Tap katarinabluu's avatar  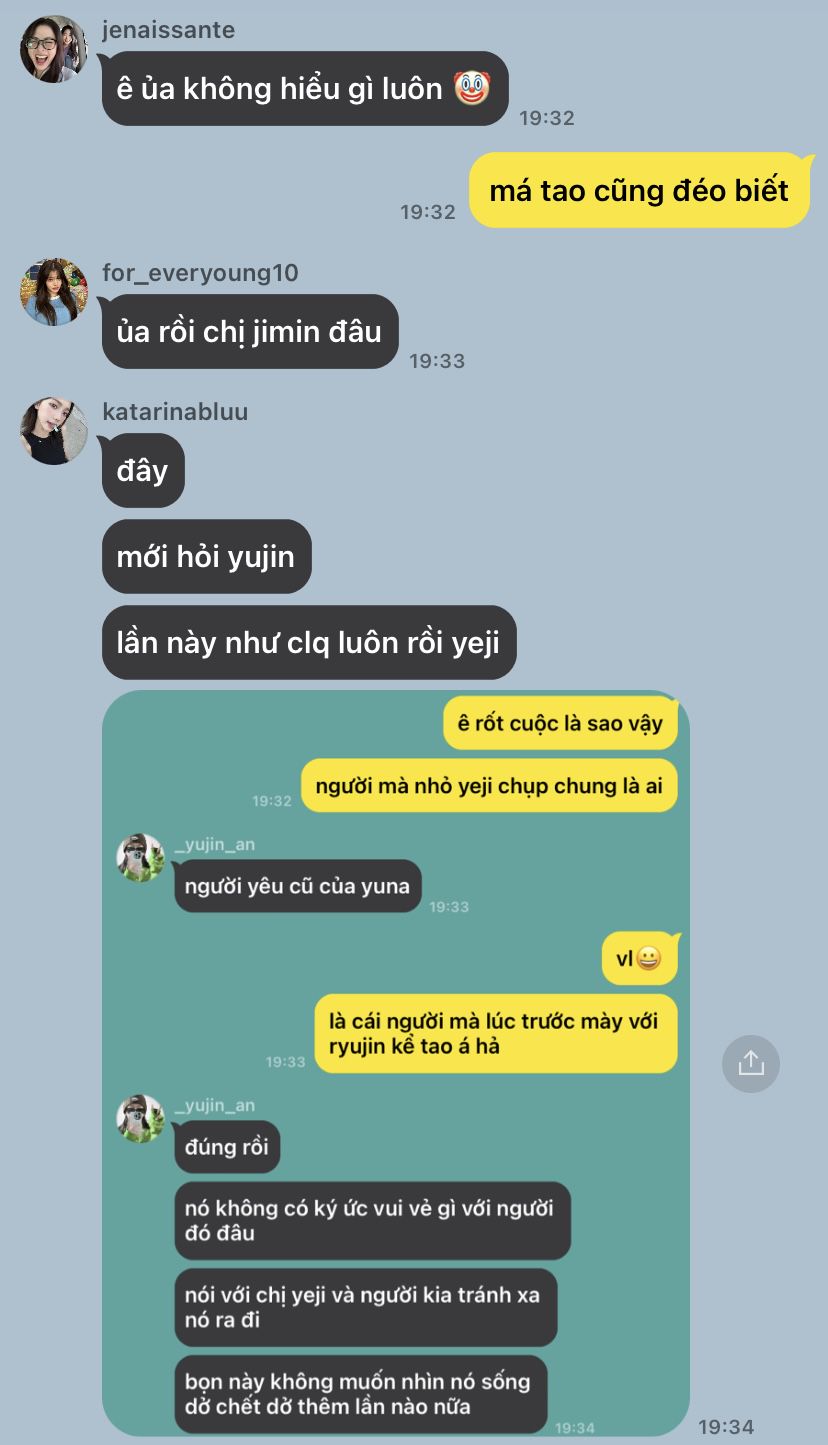click(54, 431)
